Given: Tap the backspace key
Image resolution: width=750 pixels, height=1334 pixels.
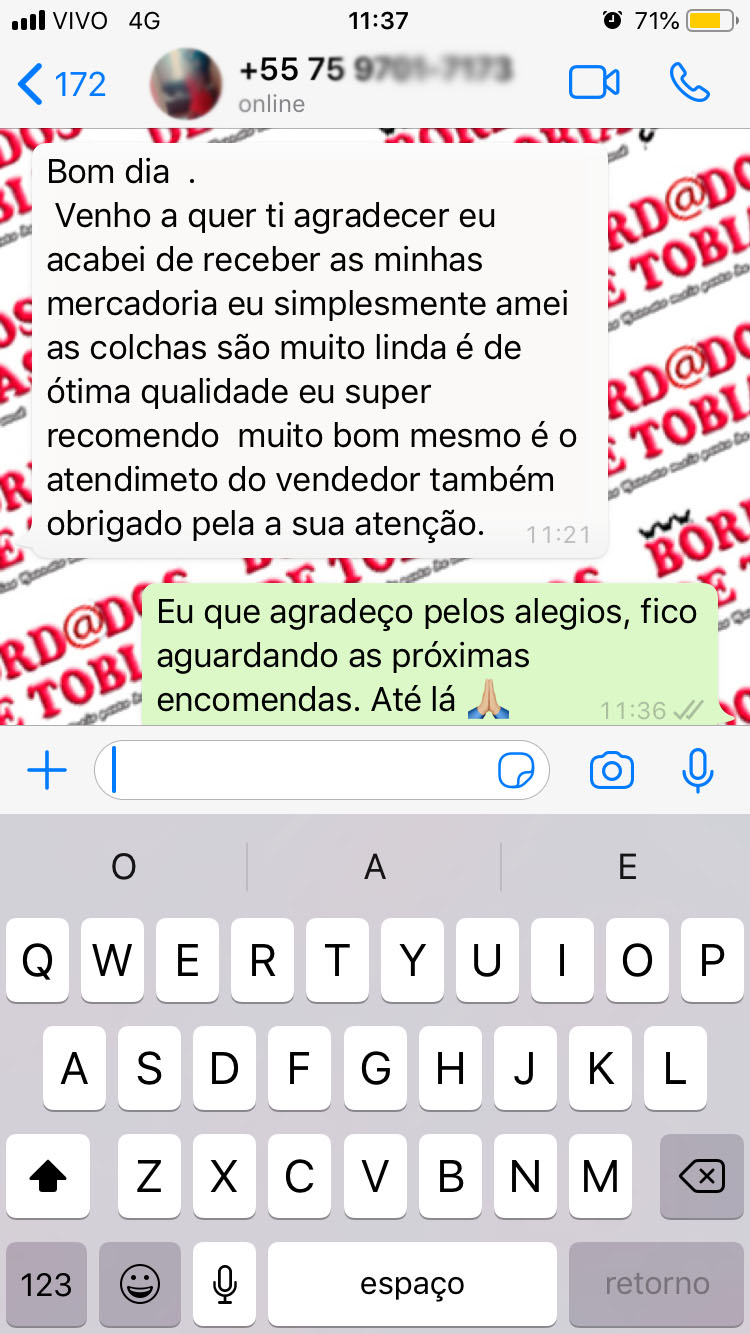Looking at the screenshot, I should (x=701, y=1177).
